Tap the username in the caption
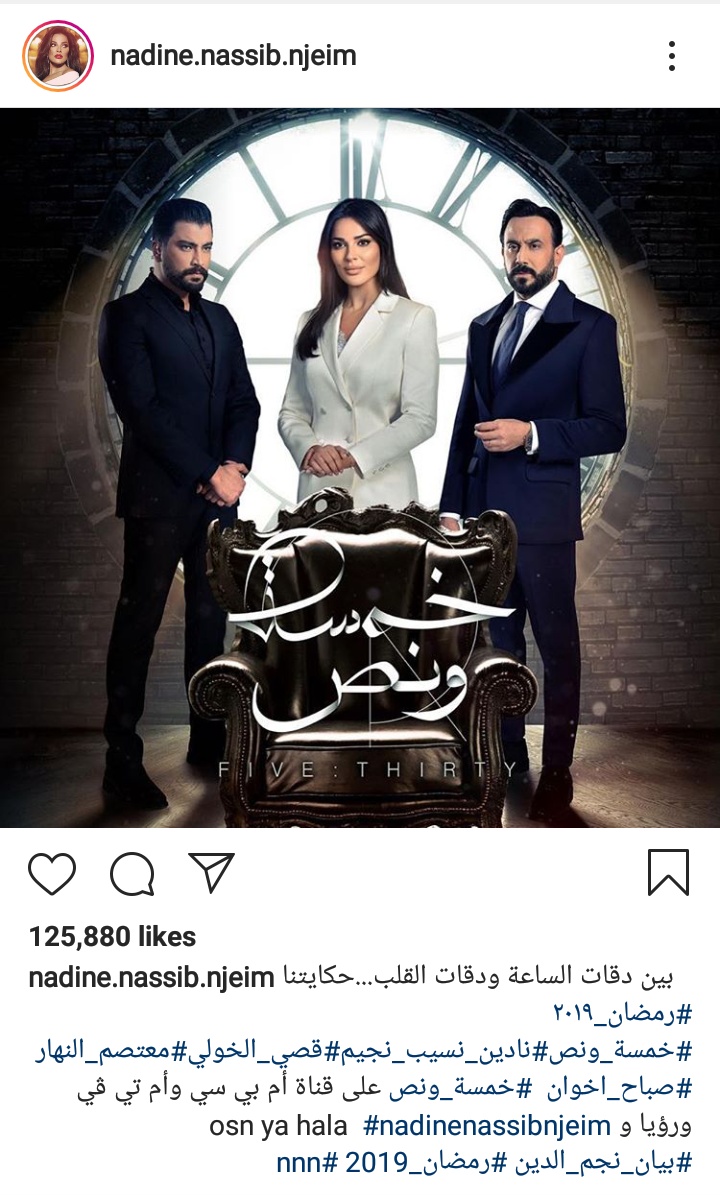Viewport: 720px width, 1195px height. click(151, 977)
